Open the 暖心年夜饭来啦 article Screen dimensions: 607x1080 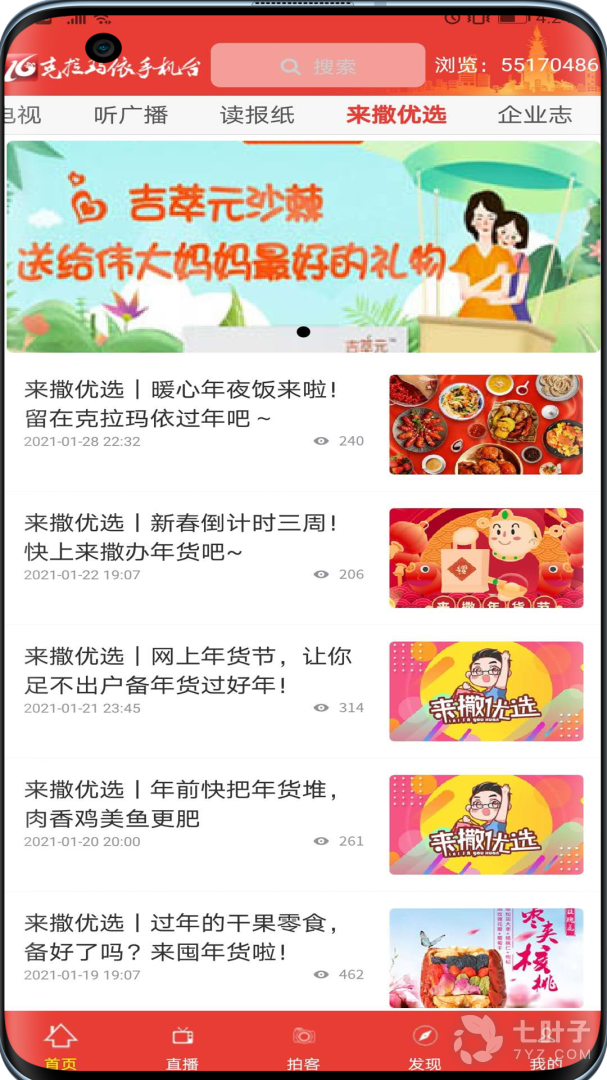pyautogui.click(x=181, y=403)
